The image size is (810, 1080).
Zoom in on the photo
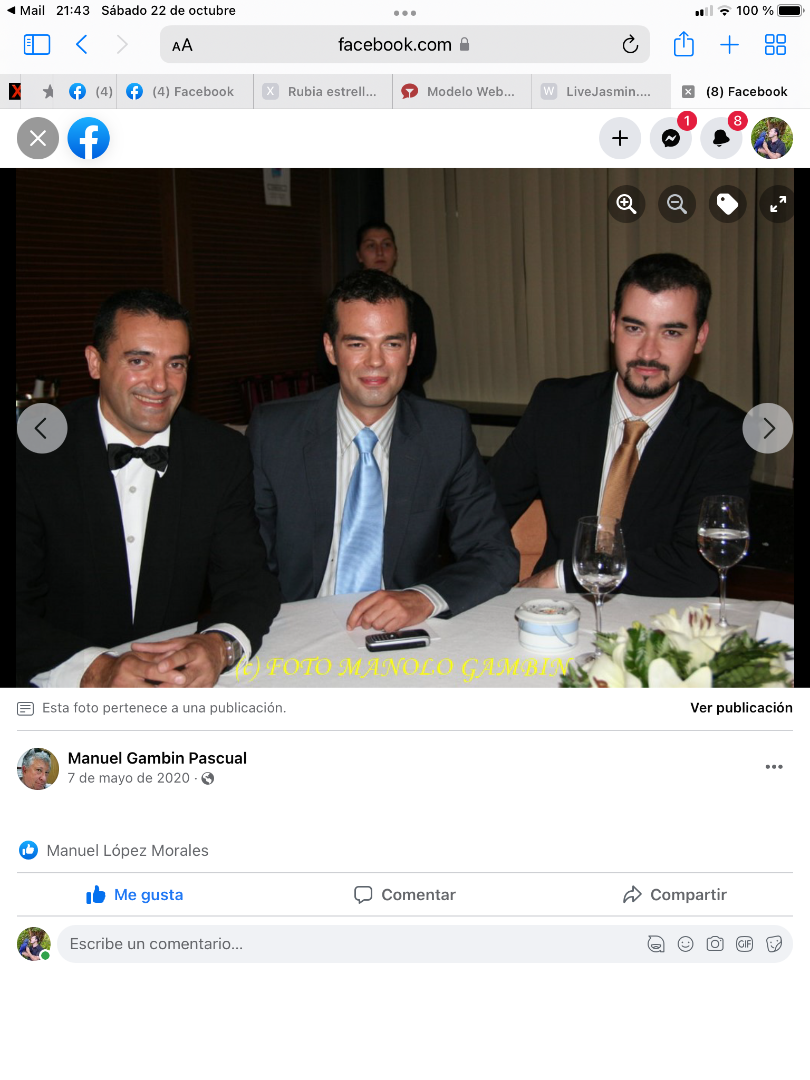[x=626, y=204]
